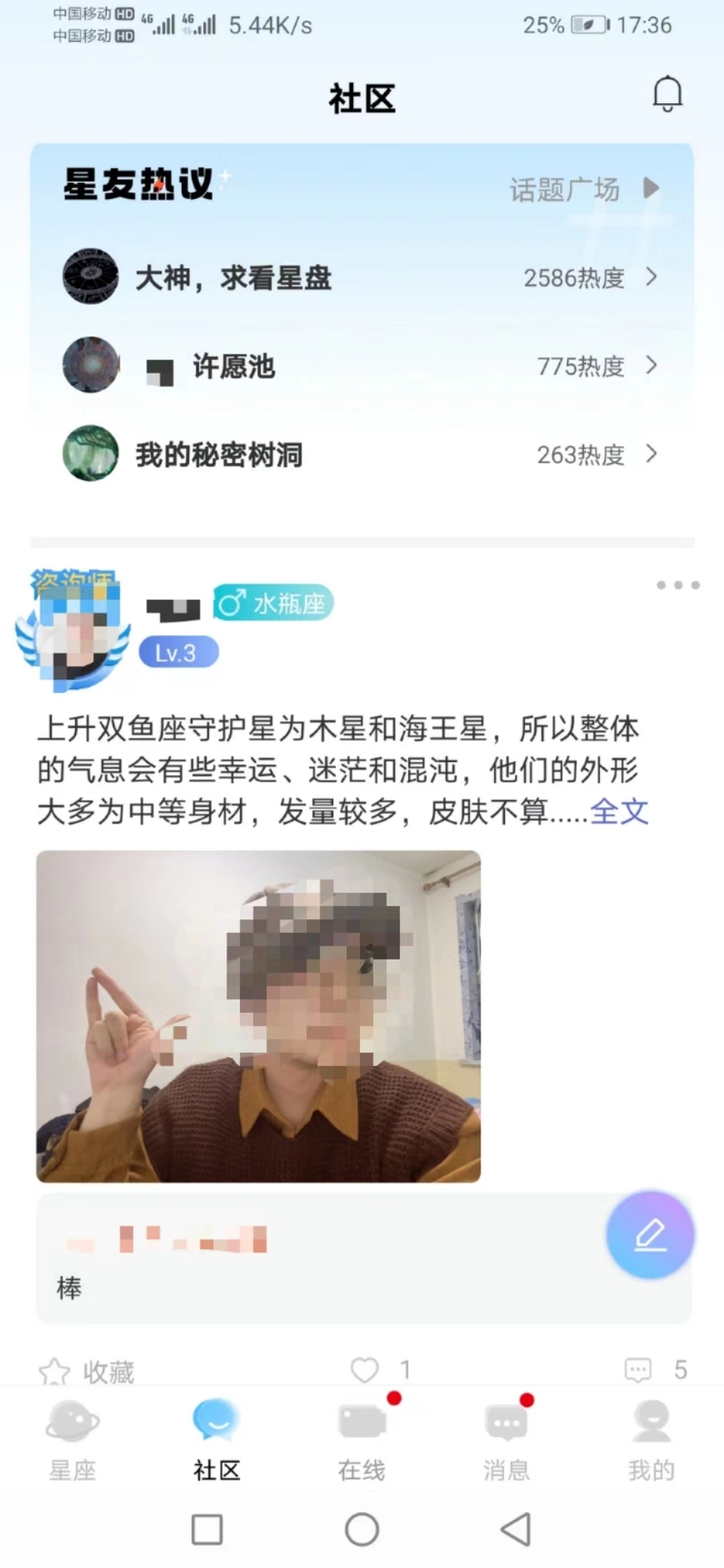Expand the 话题广场 topic square arrow
This screenshot has width=724, height=1568.
(651, 188)
